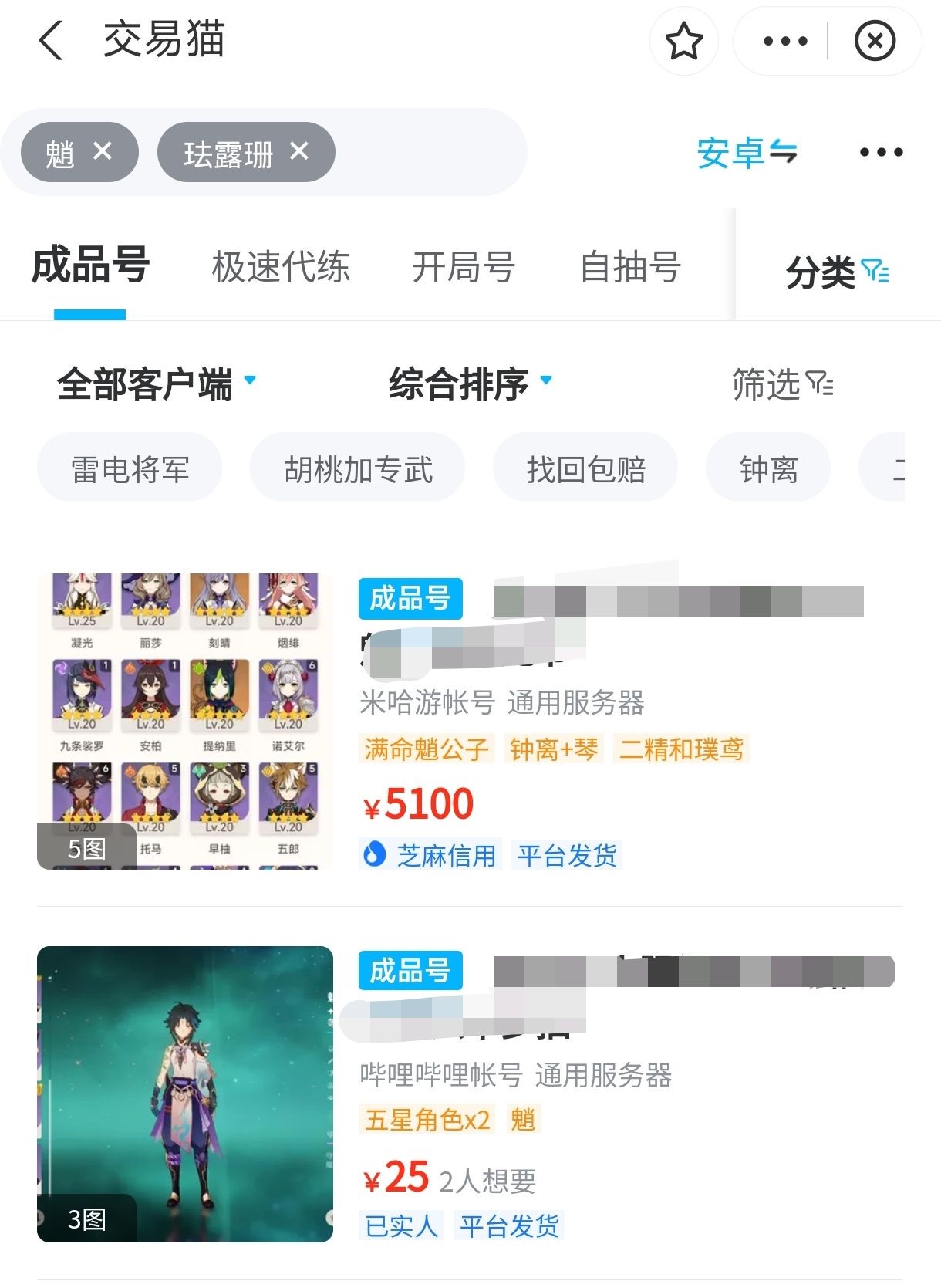Open the 筛选 filter panel
The width and height of the screenshot is (941, 1288).
click(781, 384)
